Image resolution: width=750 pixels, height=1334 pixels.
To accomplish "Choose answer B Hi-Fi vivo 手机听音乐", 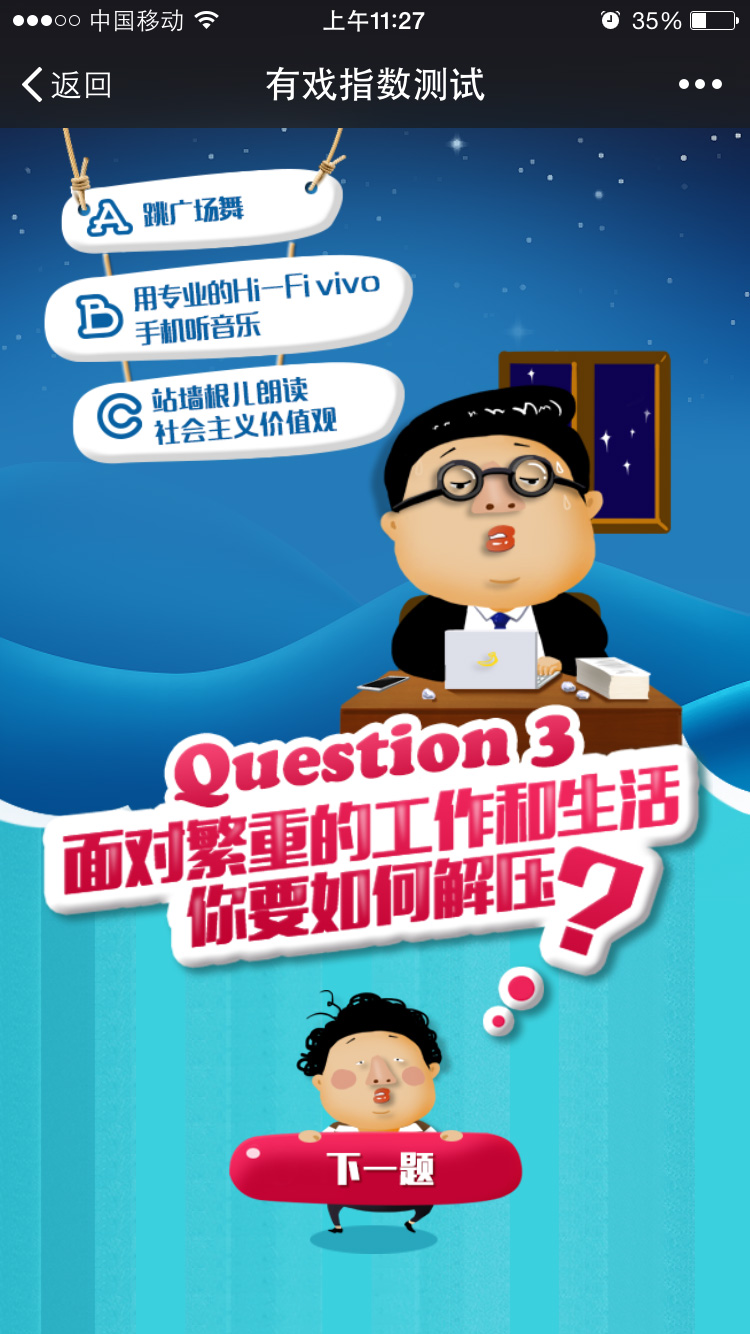I will pyautogui.click(x=230, y=308).
